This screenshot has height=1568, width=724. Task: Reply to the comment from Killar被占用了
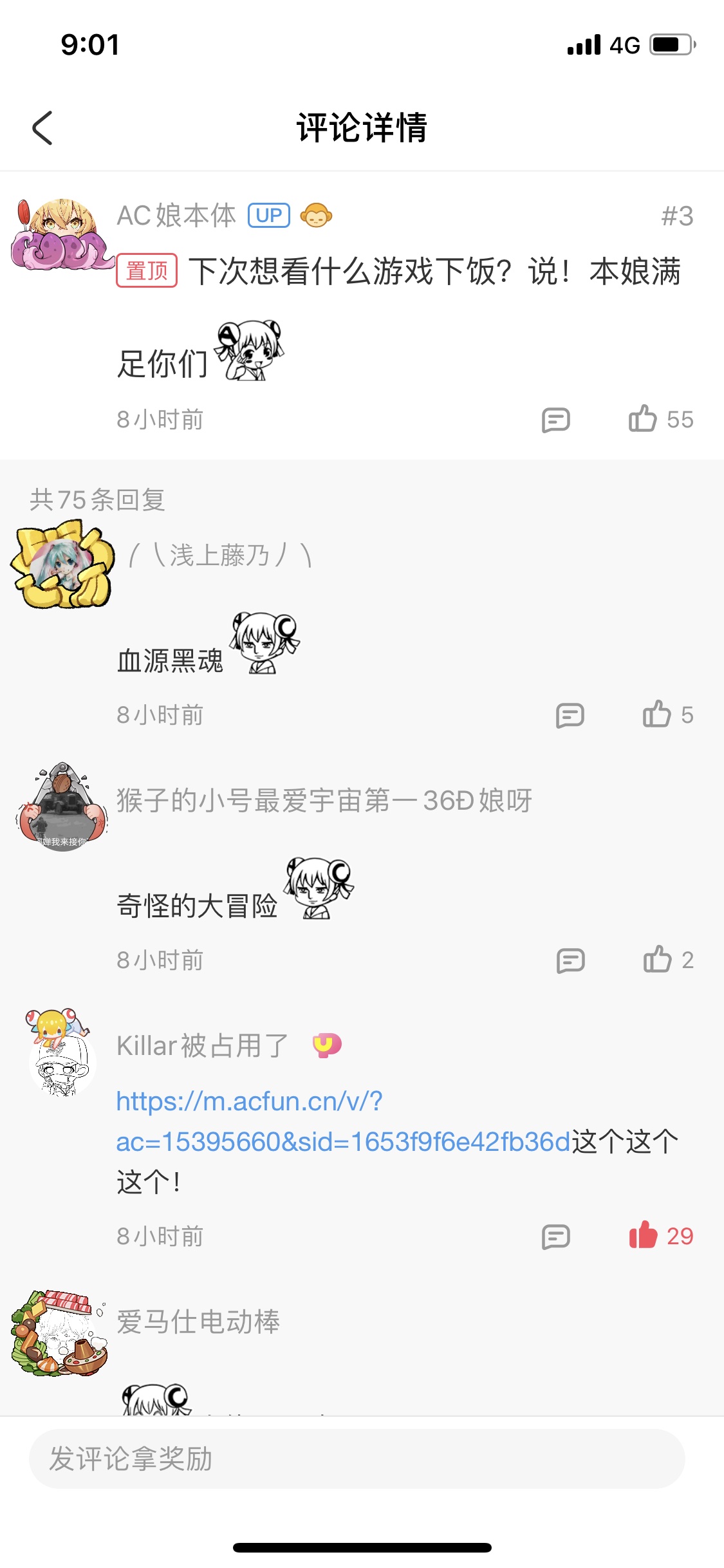556,1237
